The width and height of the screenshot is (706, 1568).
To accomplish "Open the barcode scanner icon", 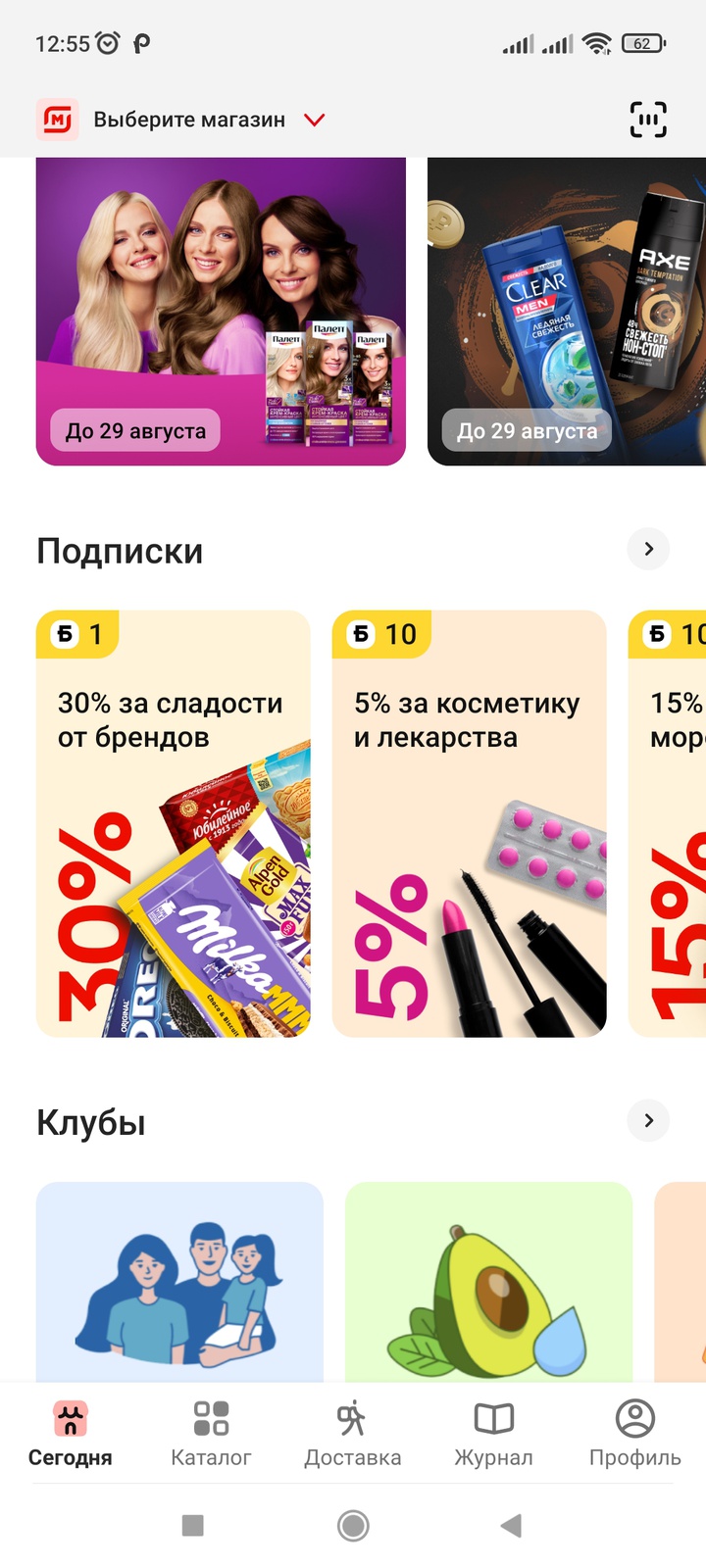I will click(647, 121).
